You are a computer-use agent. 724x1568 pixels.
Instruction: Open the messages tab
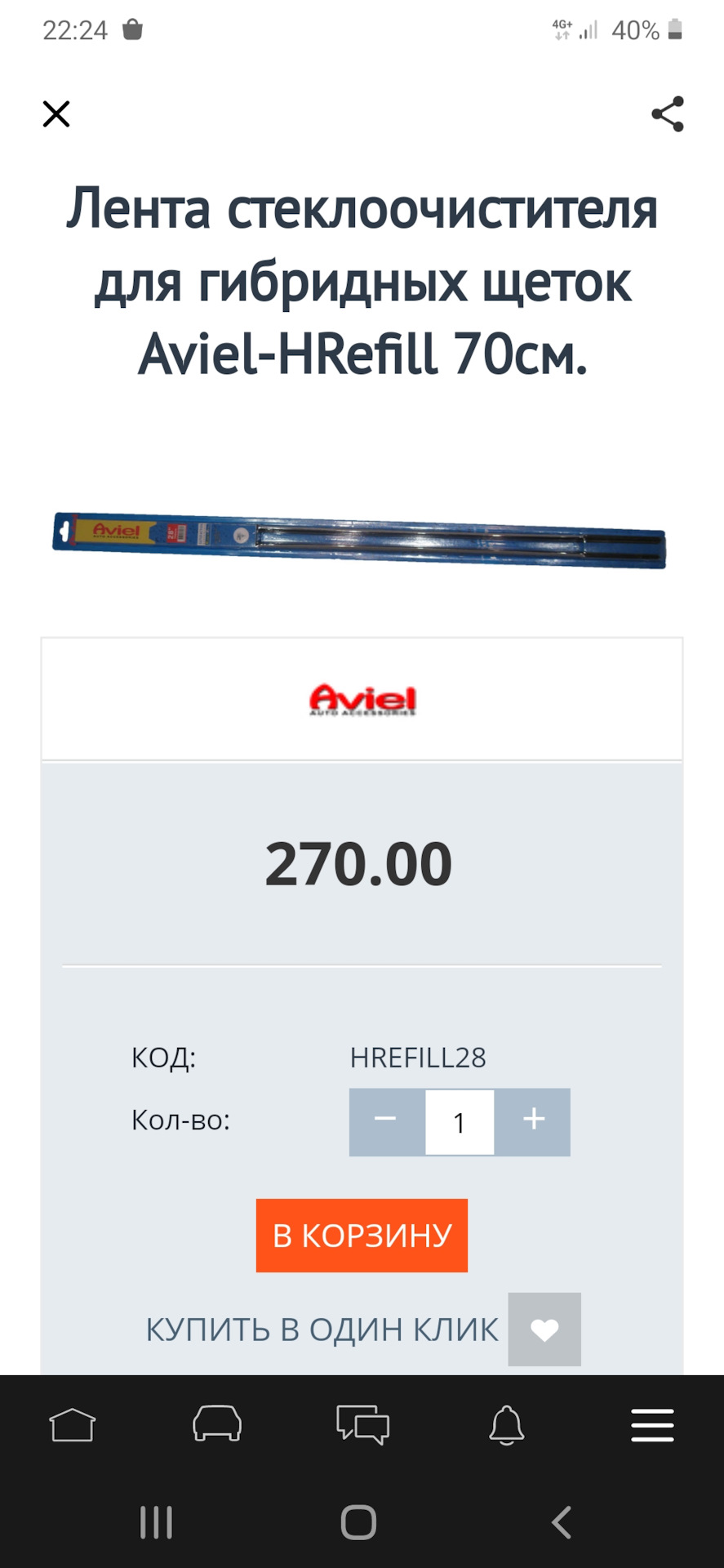tap(362, 1425)
